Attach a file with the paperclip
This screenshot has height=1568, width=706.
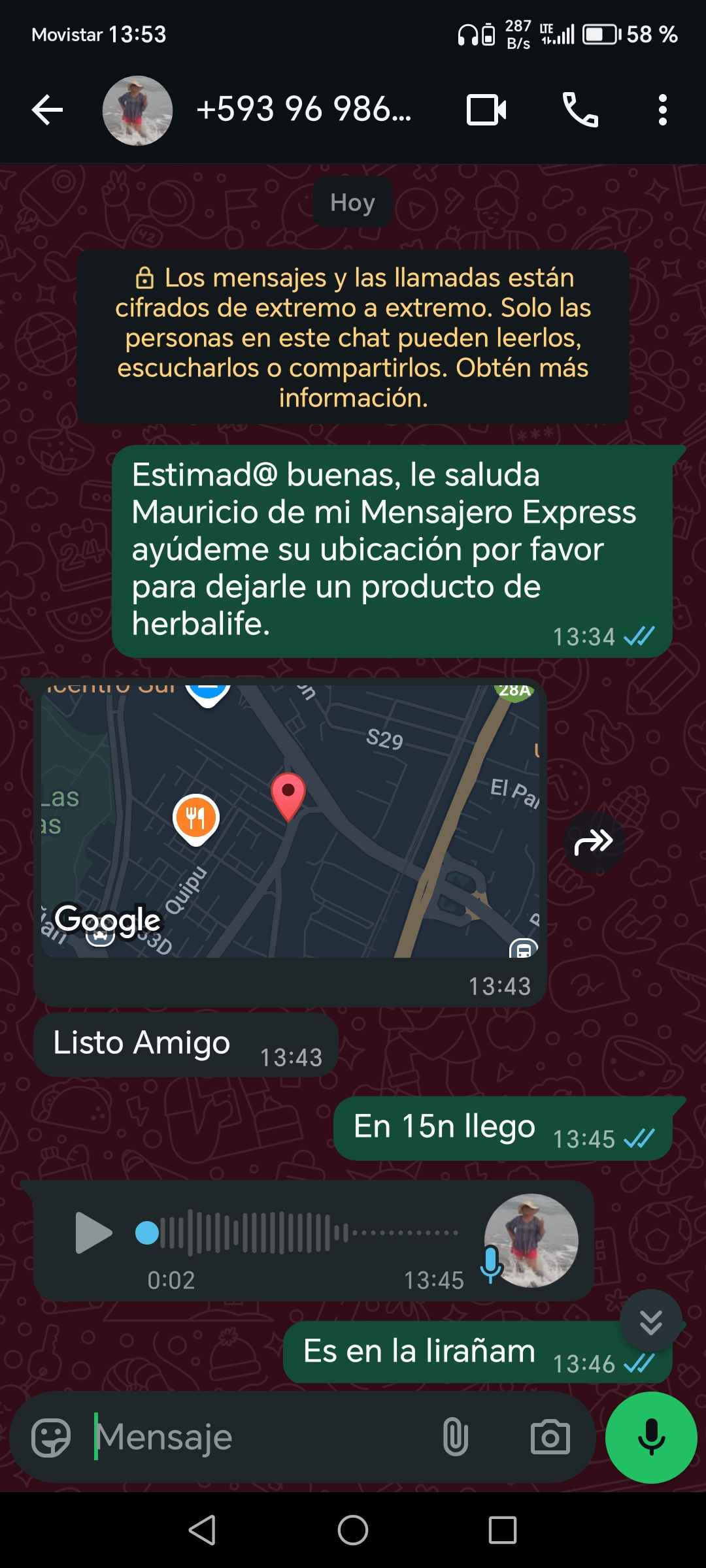pos(455,1437)
